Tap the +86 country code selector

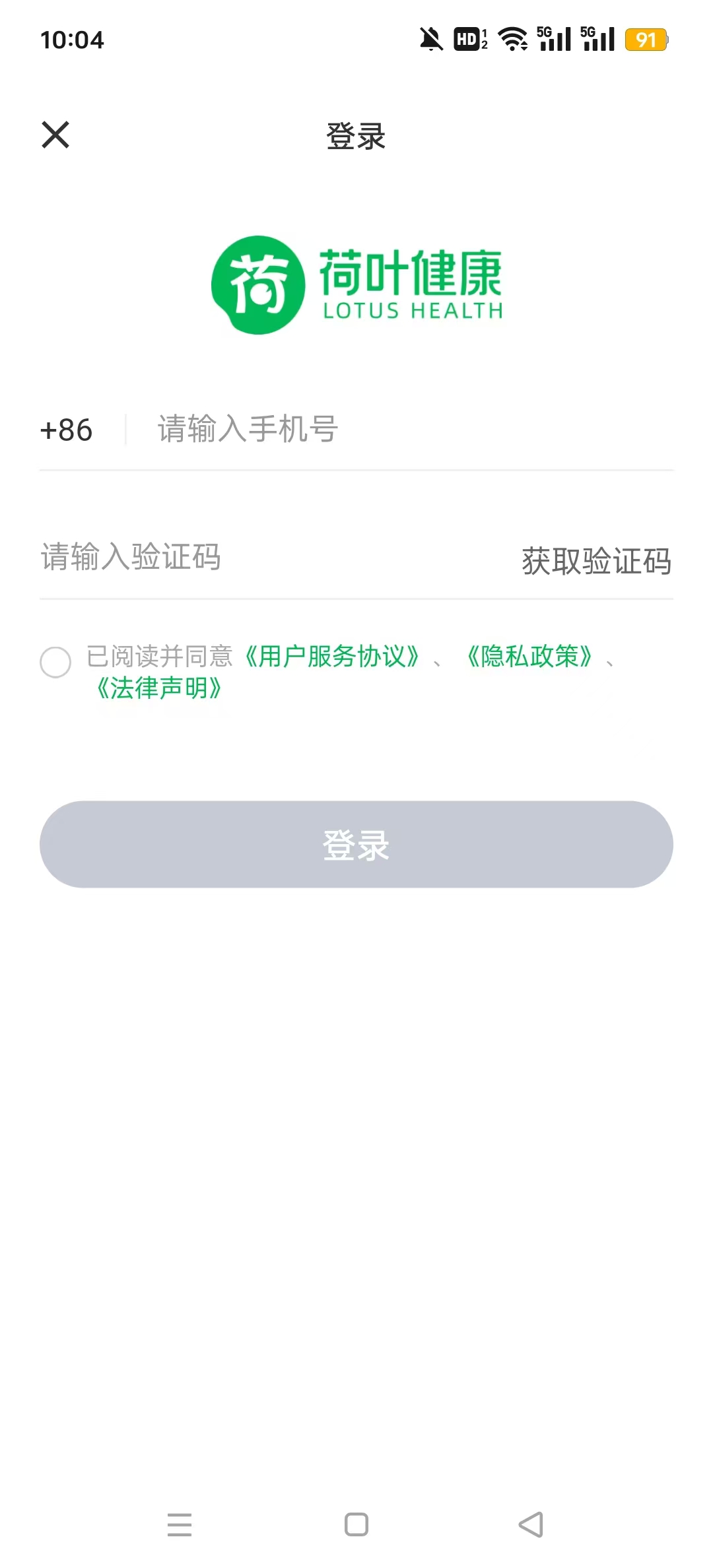[x=67, y=430]
